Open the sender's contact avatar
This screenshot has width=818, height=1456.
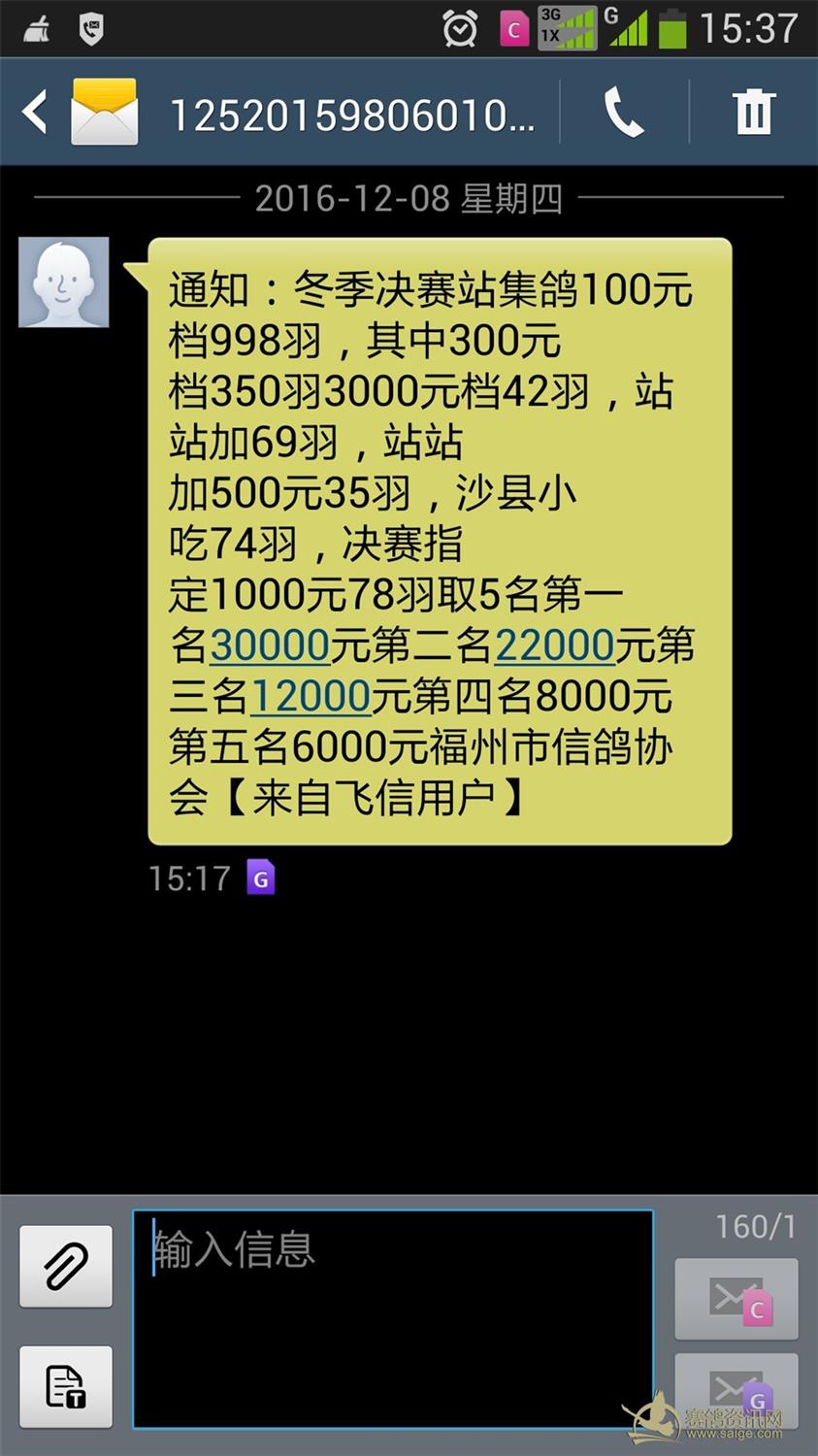pos(64,282)
